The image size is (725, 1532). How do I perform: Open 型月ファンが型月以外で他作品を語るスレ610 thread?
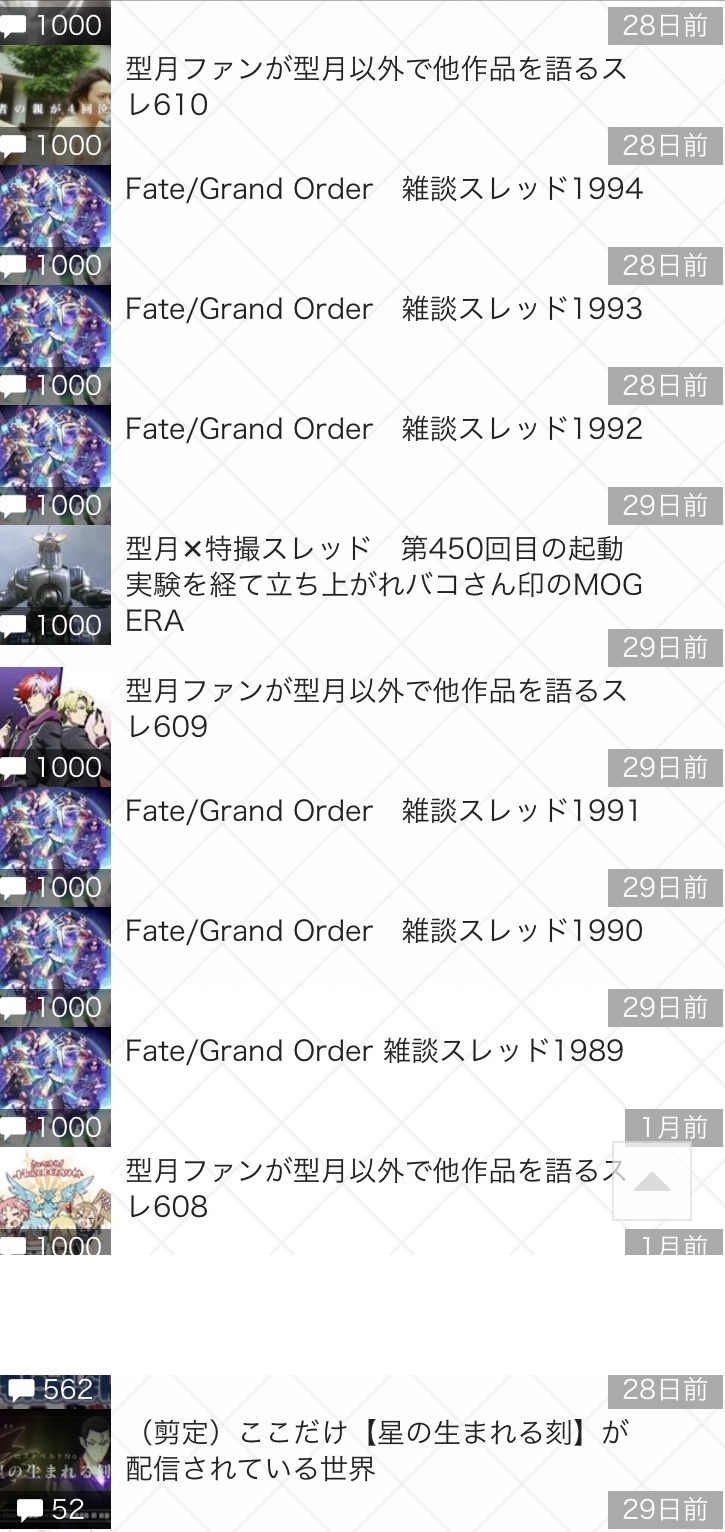[x=376, y=86]
